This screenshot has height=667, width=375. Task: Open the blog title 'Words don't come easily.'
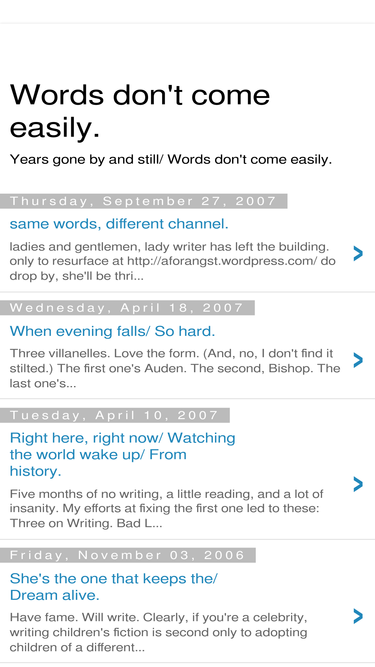click(140, 111)
